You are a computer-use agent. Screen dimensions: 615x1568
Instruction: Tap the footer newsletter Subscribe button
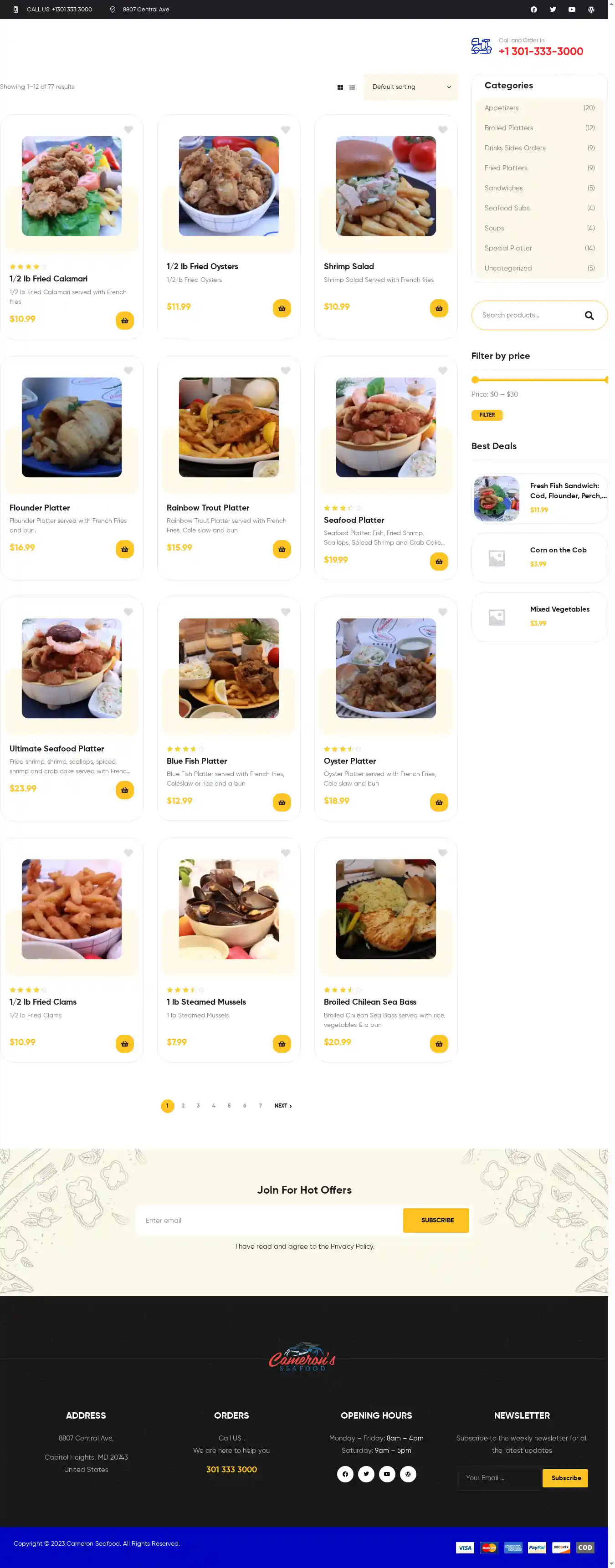pyautogui.click(x=565, y=1478)
